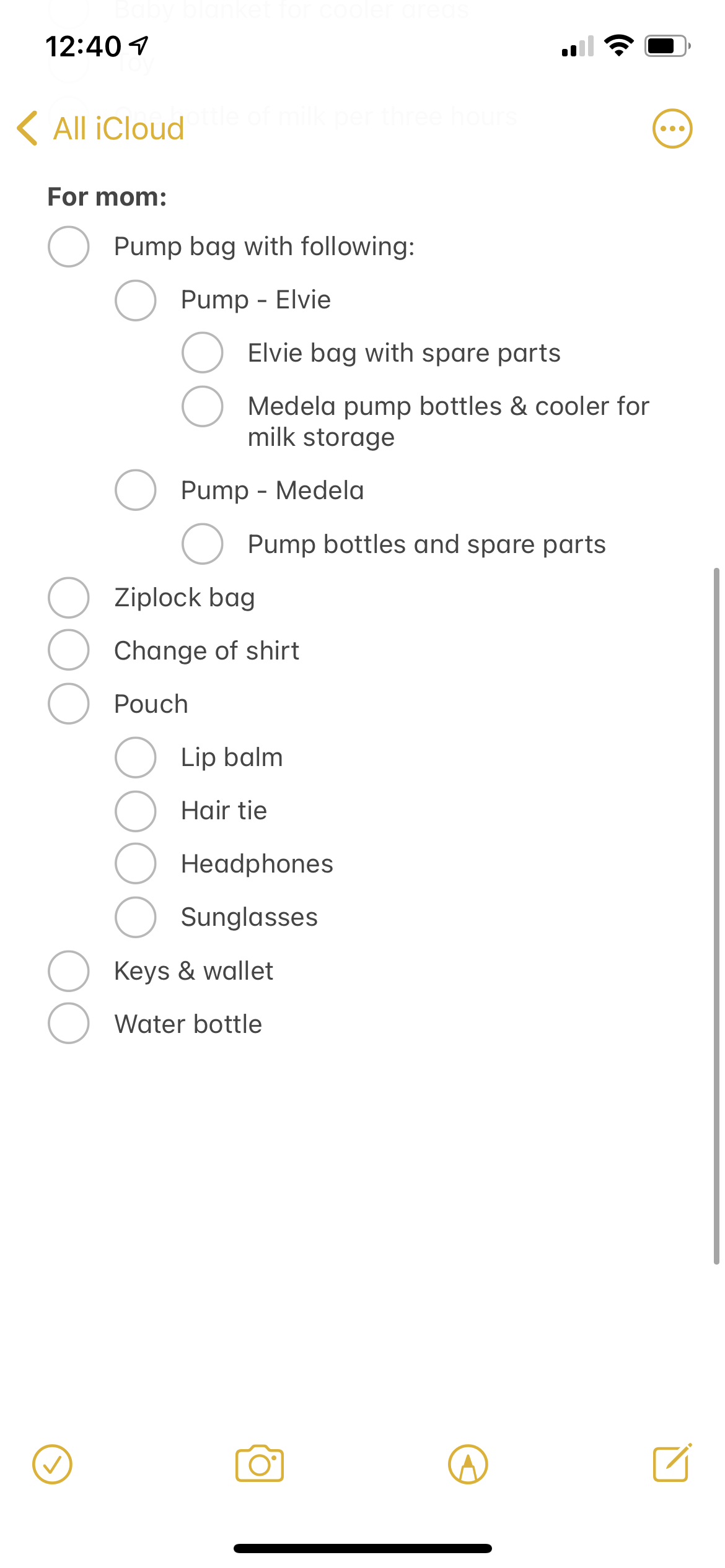The width and height of the screenshot is (725, 1568).
Task: Check off Pump - Medela
Action: click(x=135, y=490)
